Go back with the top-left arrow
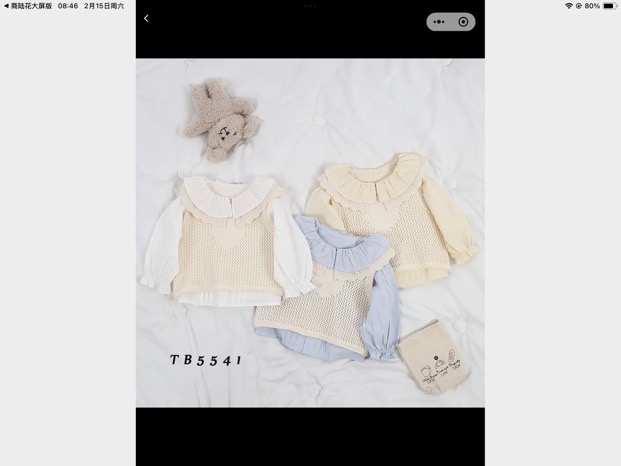 pyautogui.click(x=146, y=19)
